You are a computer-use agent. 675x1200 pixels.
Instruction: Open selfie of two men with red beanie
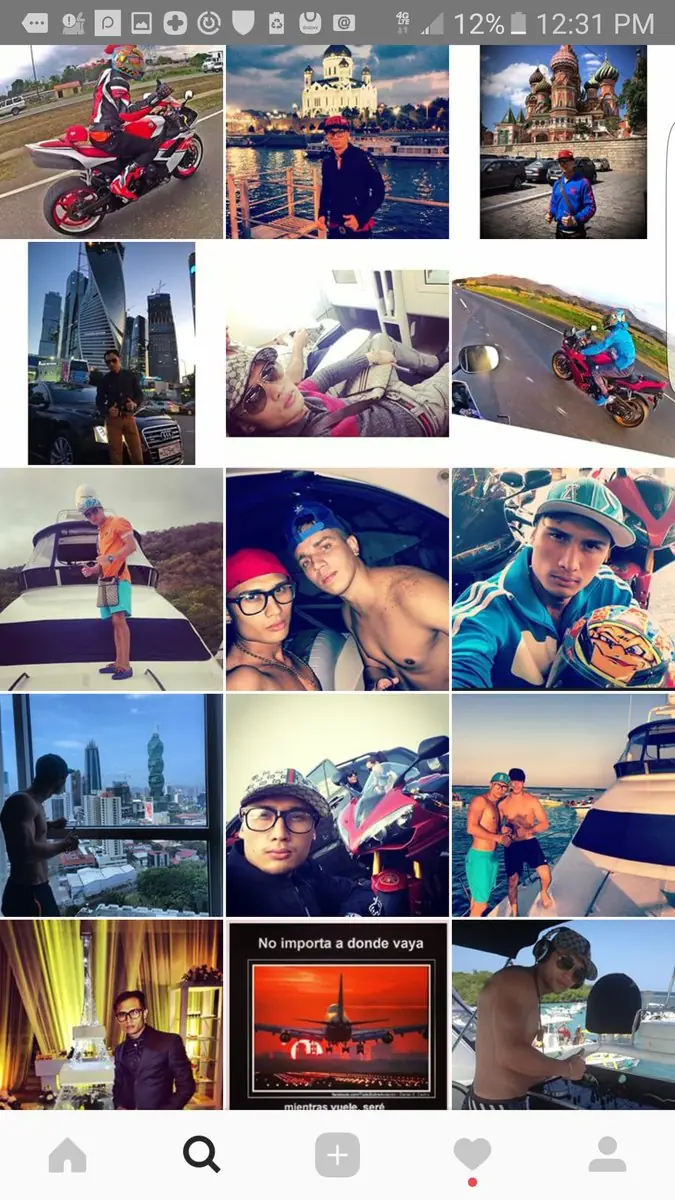click(337, 579)
